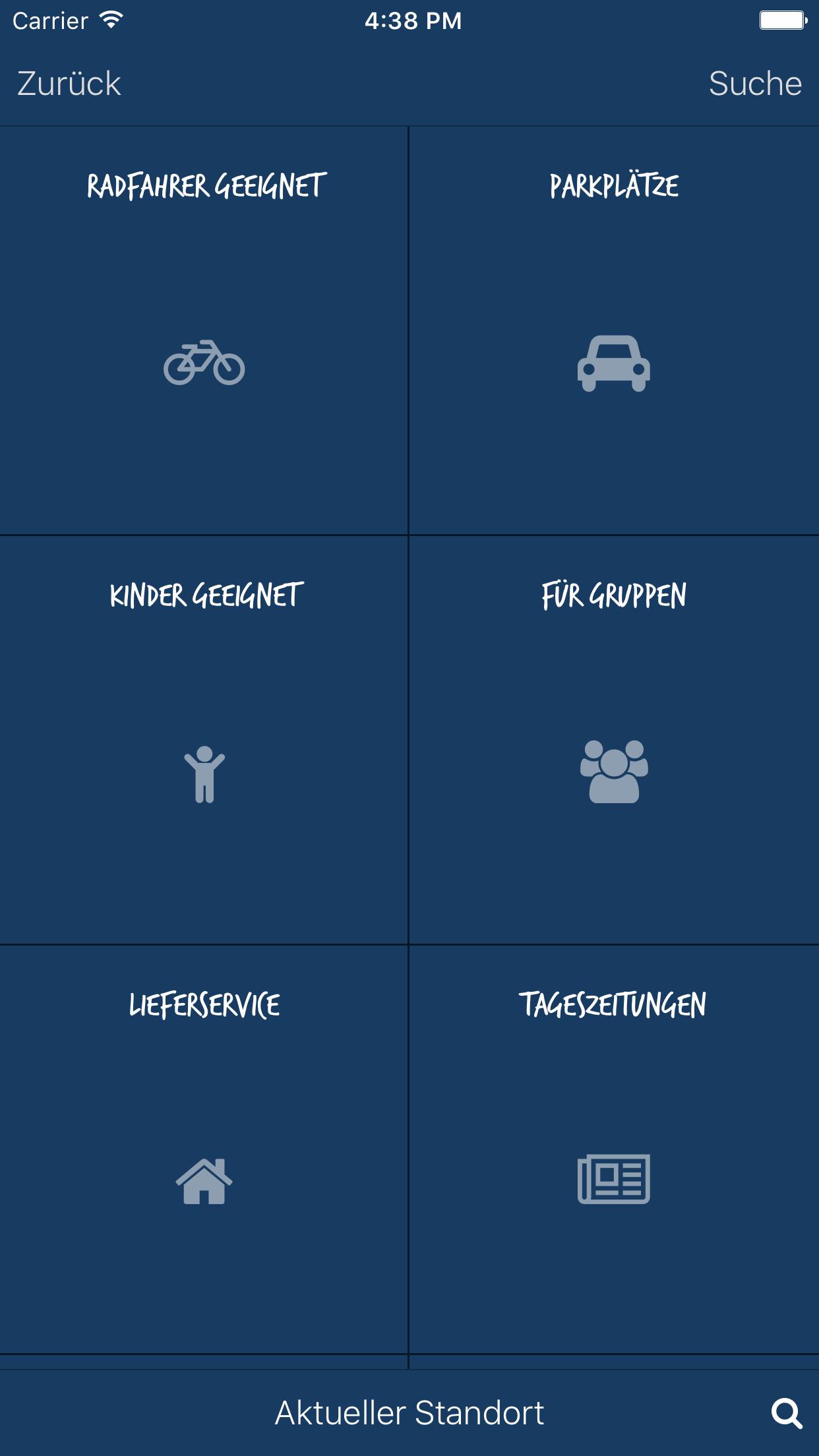The width and height of the screenshot is (819, 1456).
Task: Go back with Zurück
Action: point(69,84)
